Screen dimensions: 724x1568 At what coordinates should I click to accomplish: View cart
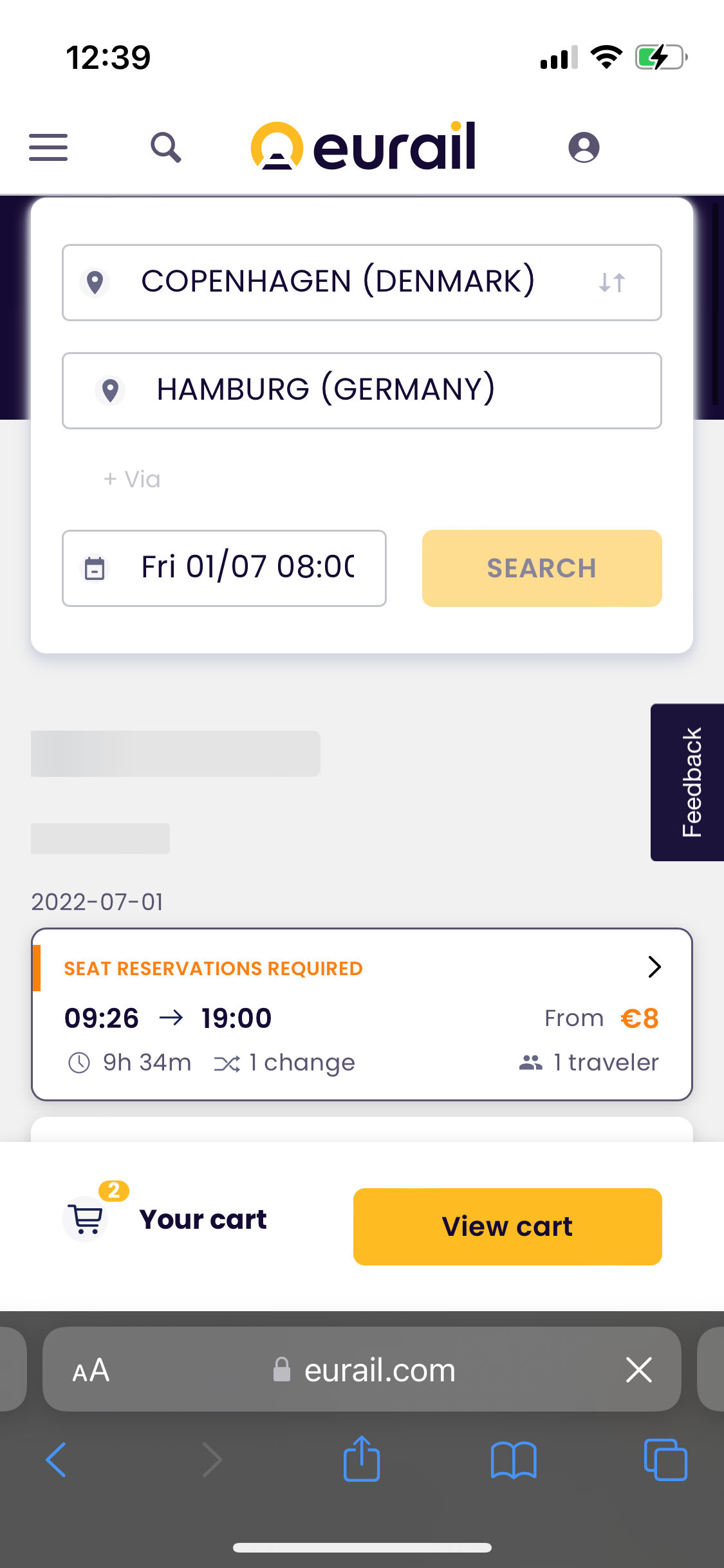pos(507,1226)
